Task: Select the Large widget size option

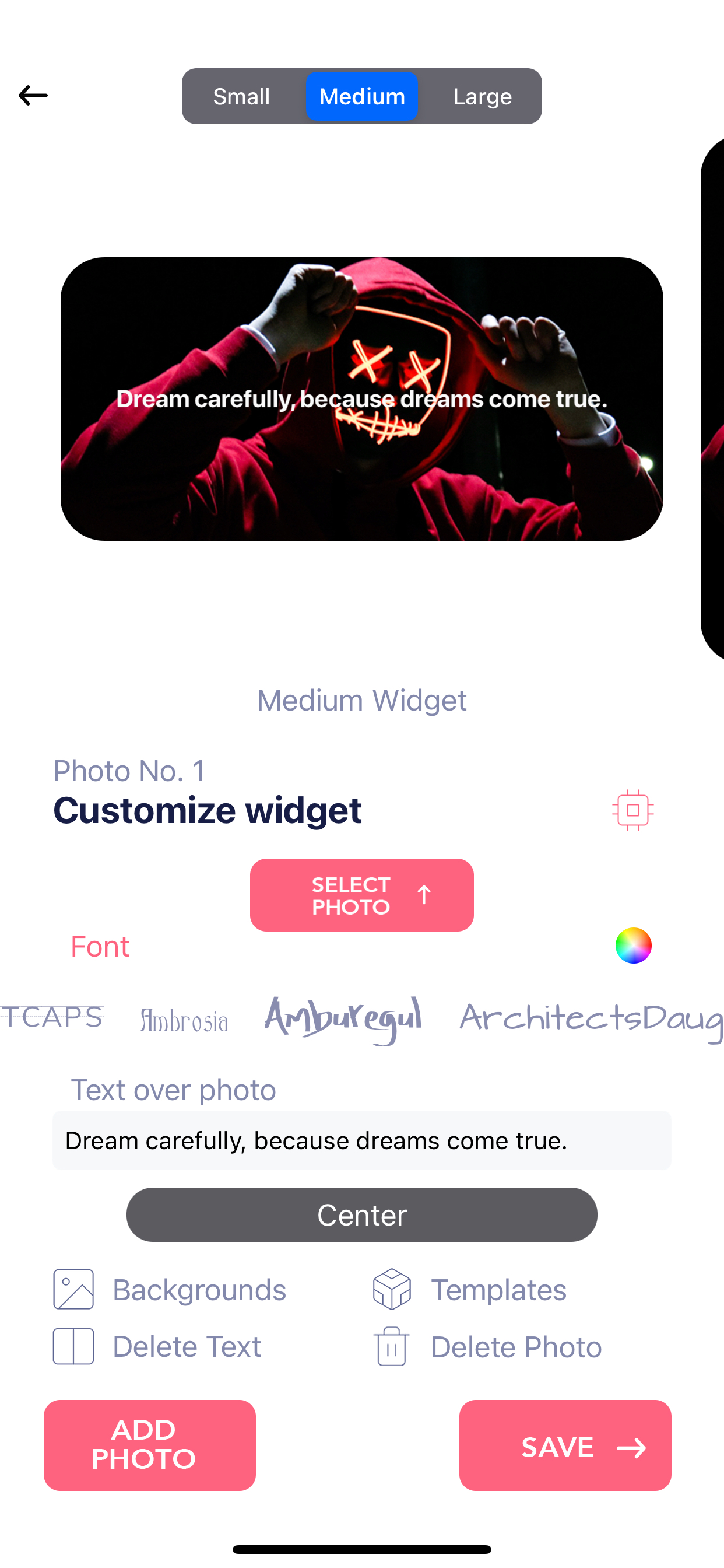Action: tap(482, 96)
